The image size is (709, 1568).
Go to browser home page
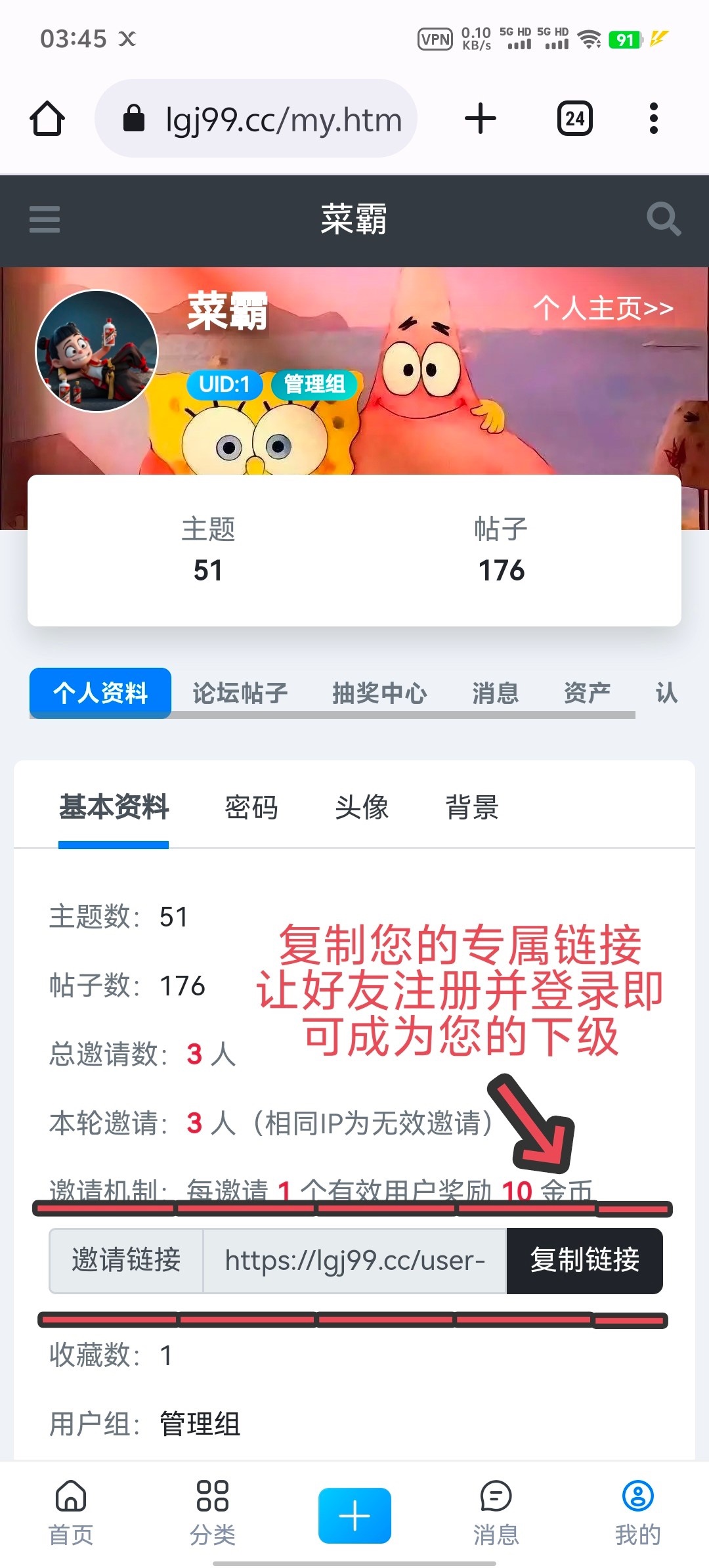point(47,119)
